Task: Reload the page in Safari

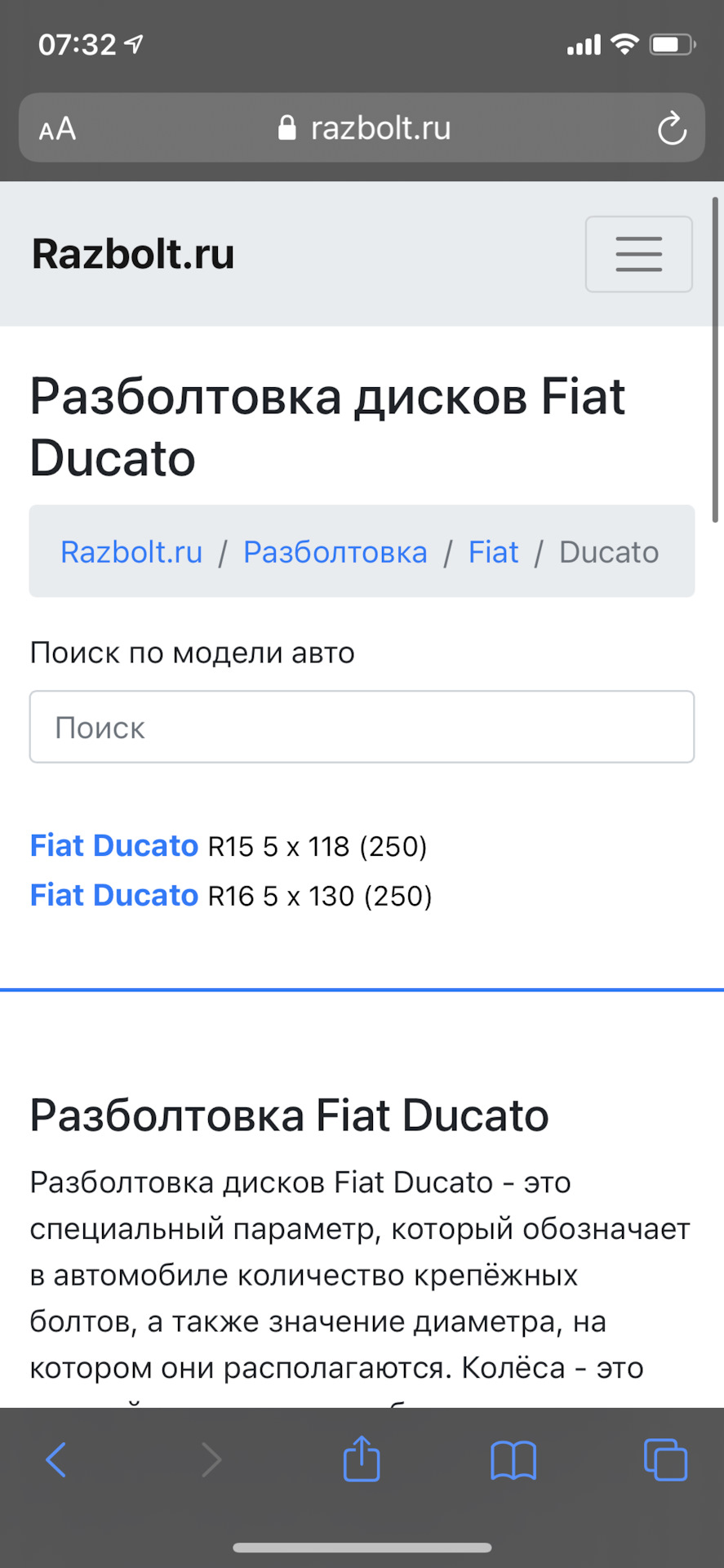Action: pos(671,128)
